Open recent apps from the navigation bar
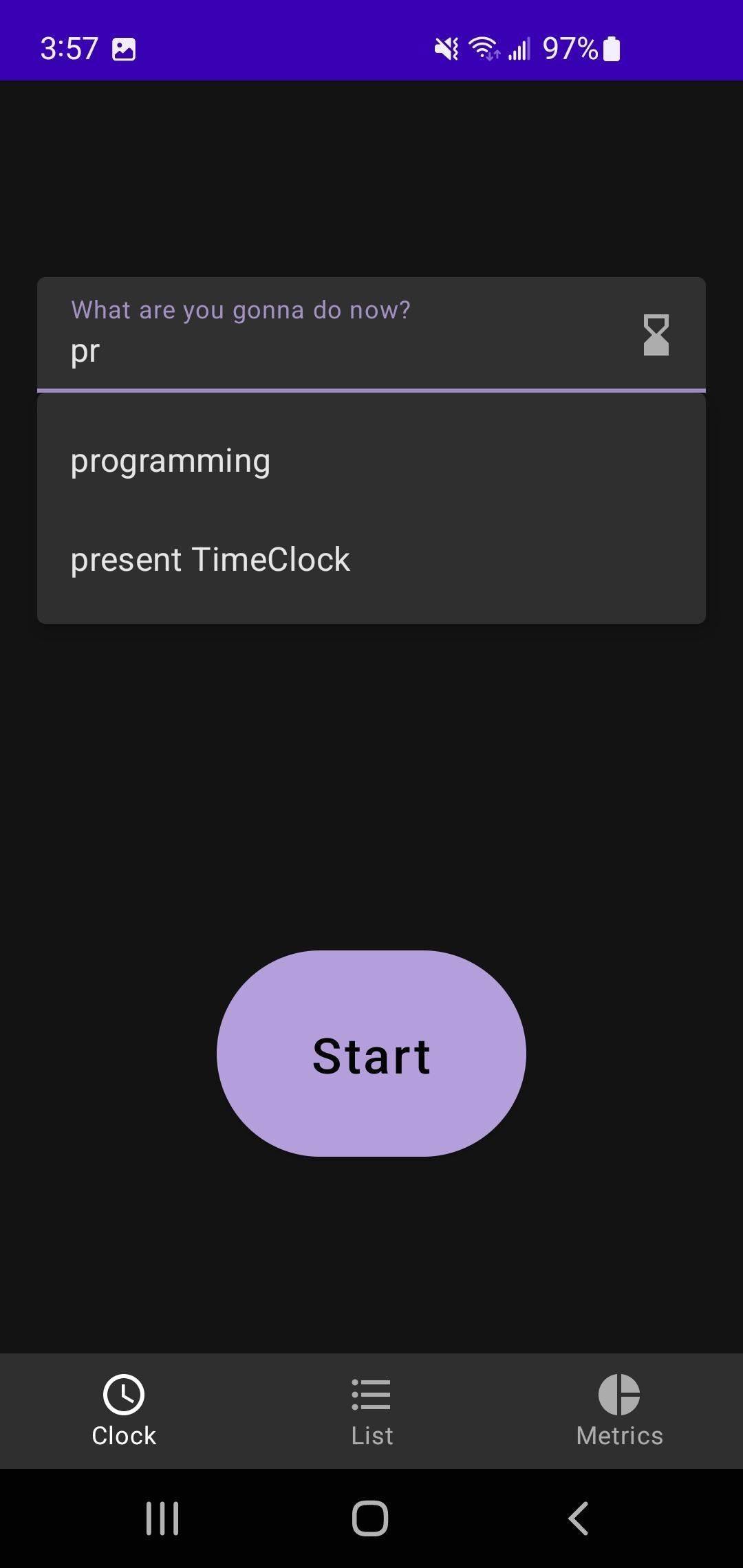 [x=162, y=1518]
